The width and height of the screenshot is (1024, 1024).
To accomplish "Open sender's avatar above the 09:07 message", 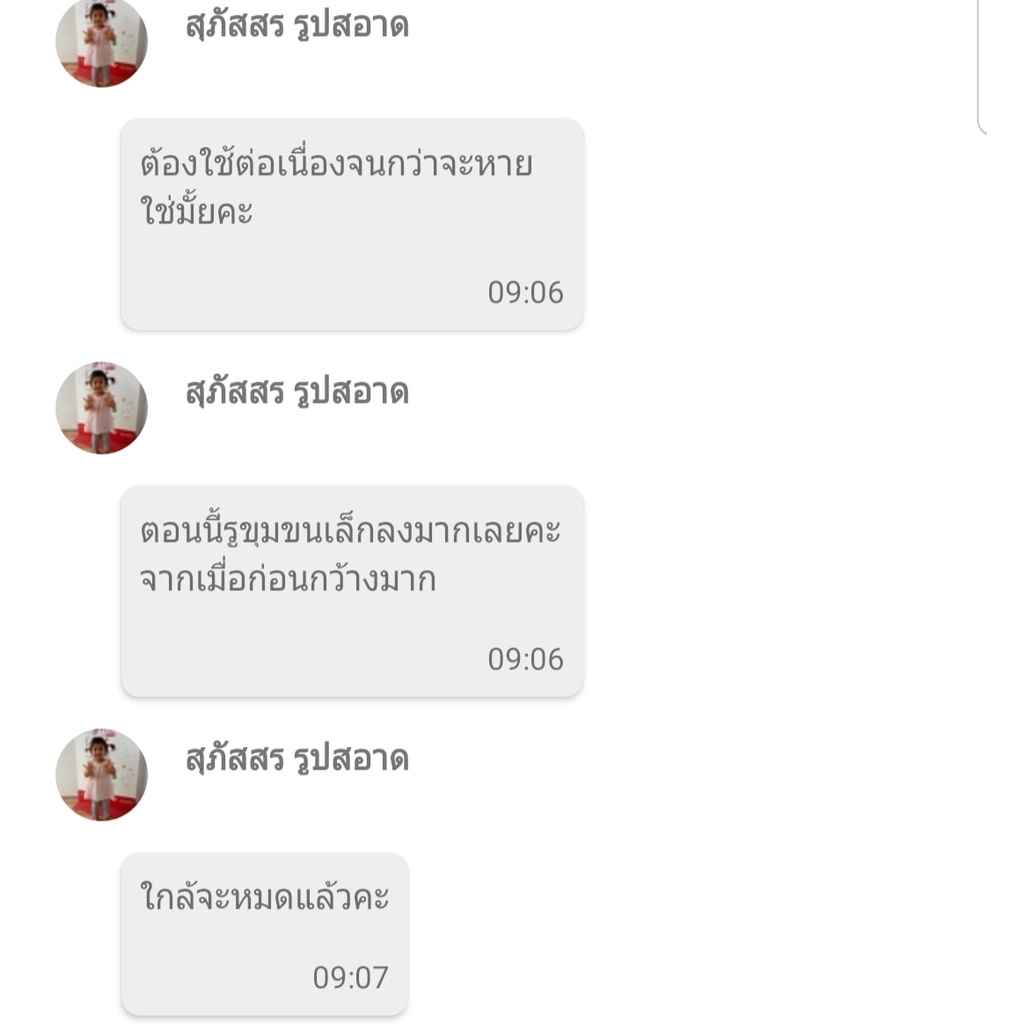I will click(x=101, y=774).
